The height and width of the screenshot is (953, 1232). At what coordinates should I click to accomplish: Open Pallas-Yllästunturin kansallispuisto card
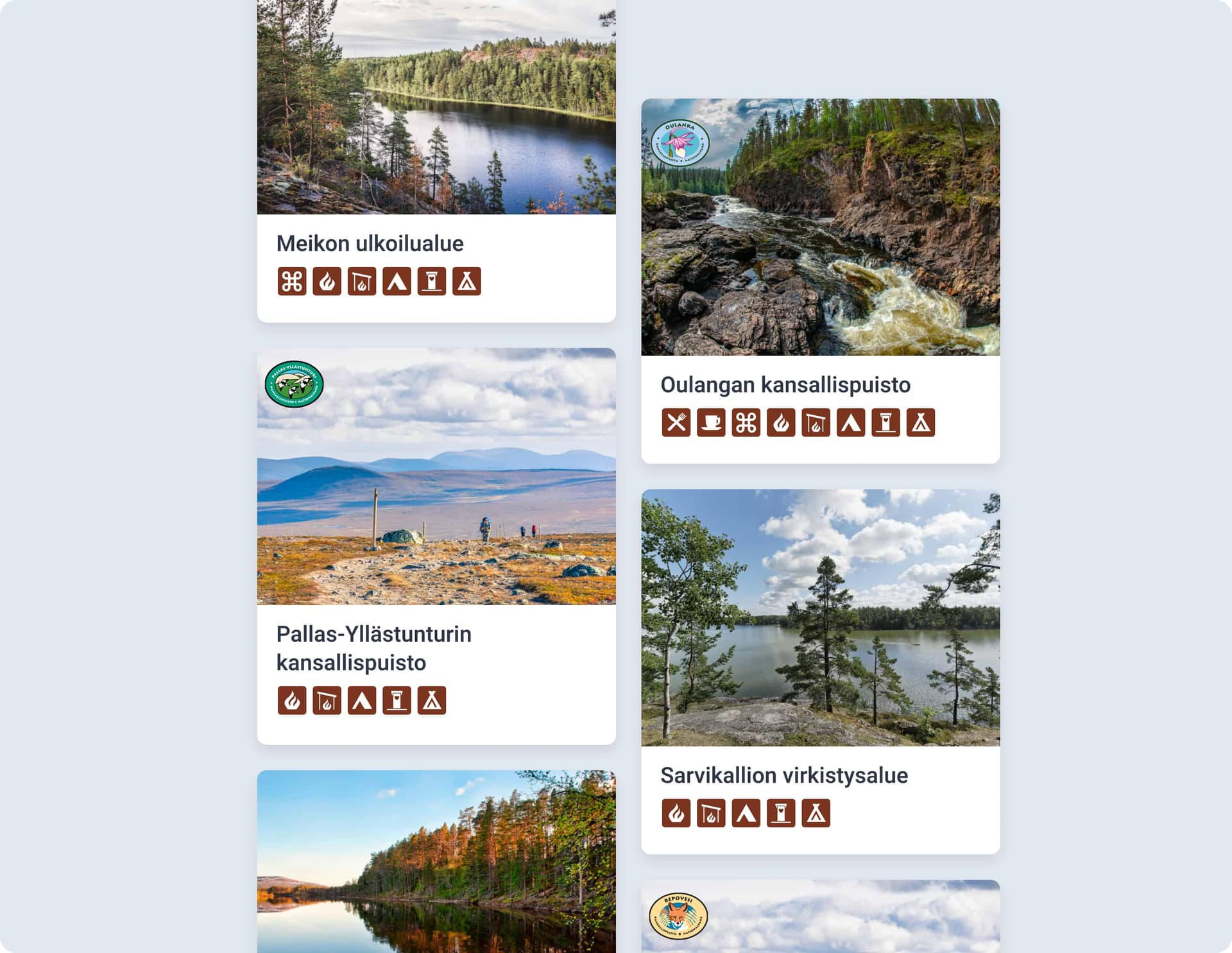(x=373, y=648)
